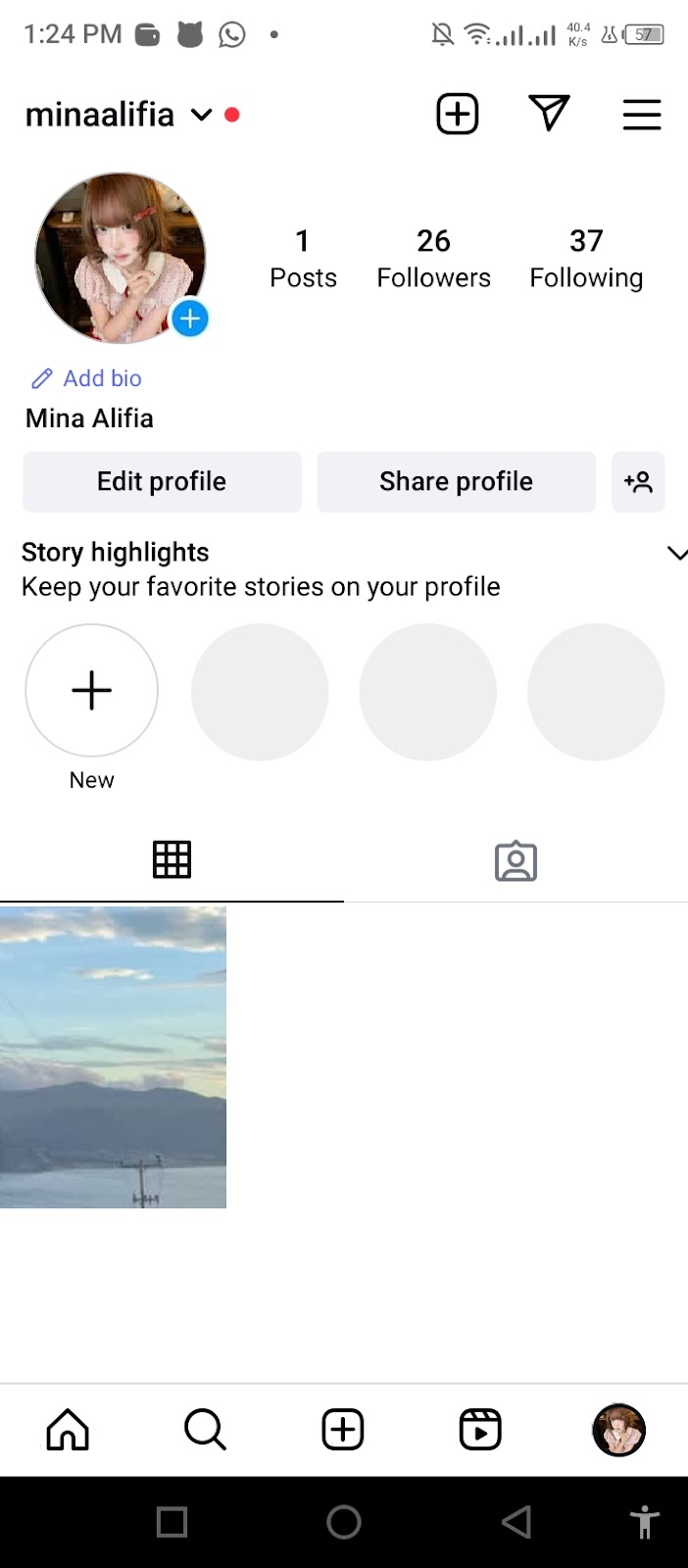This screenshot has width=688, height=1568.
Task: Go to the Home feed tab
Action: 68,1430
